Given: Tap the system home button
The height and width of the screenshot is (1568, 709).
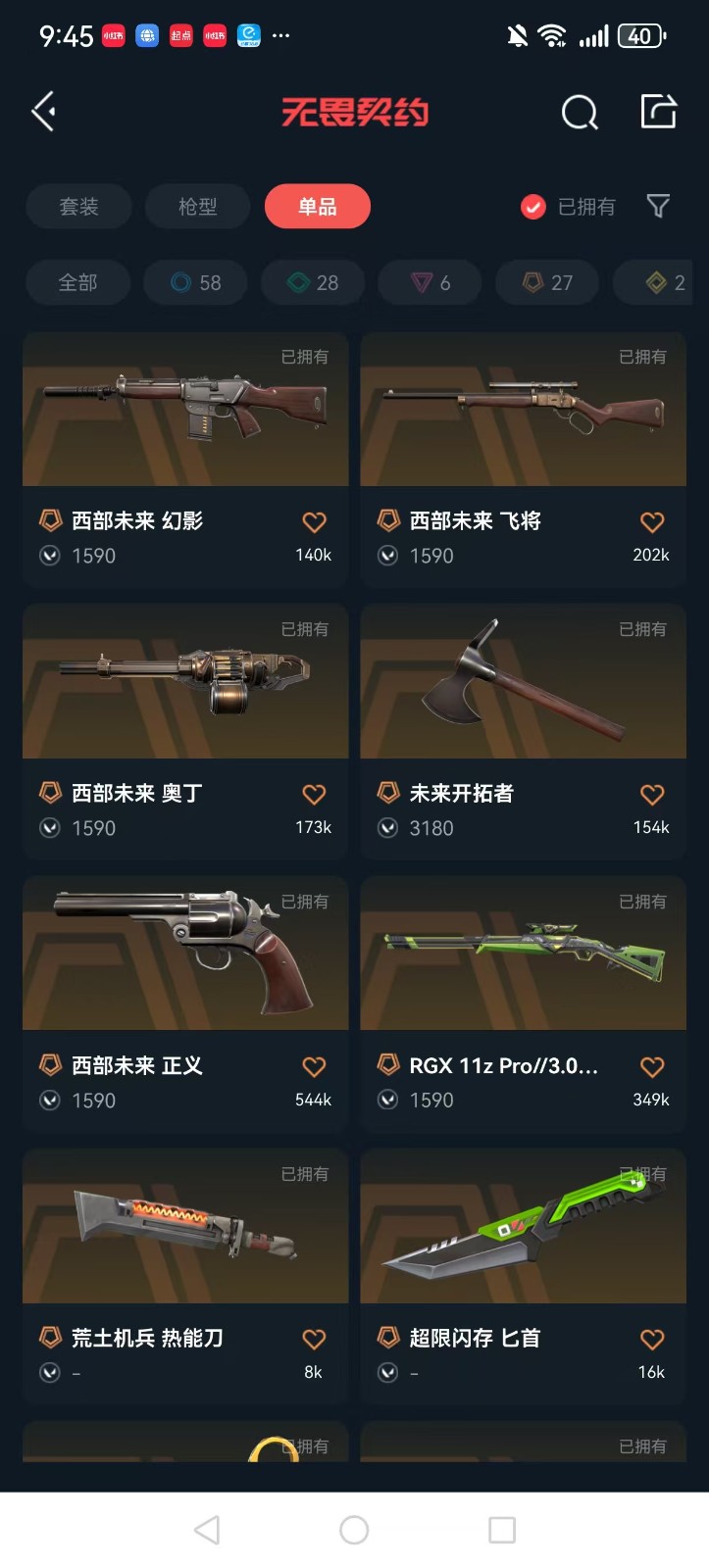Looking at the screenshot, I should (x=354, y=1530).
